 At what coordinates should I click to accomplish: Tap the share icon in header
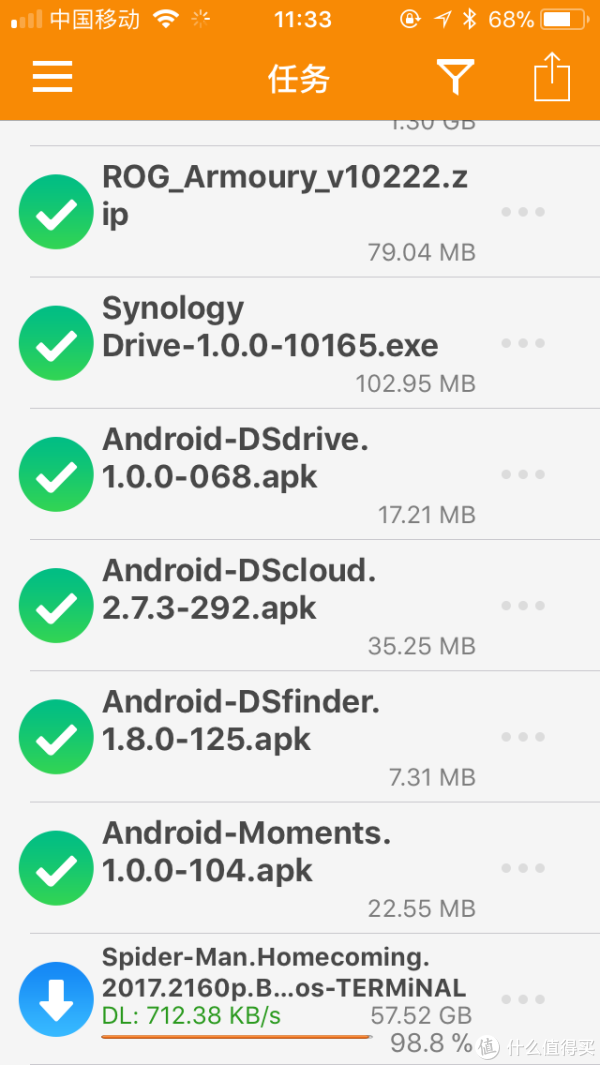[x=551, y=77]
